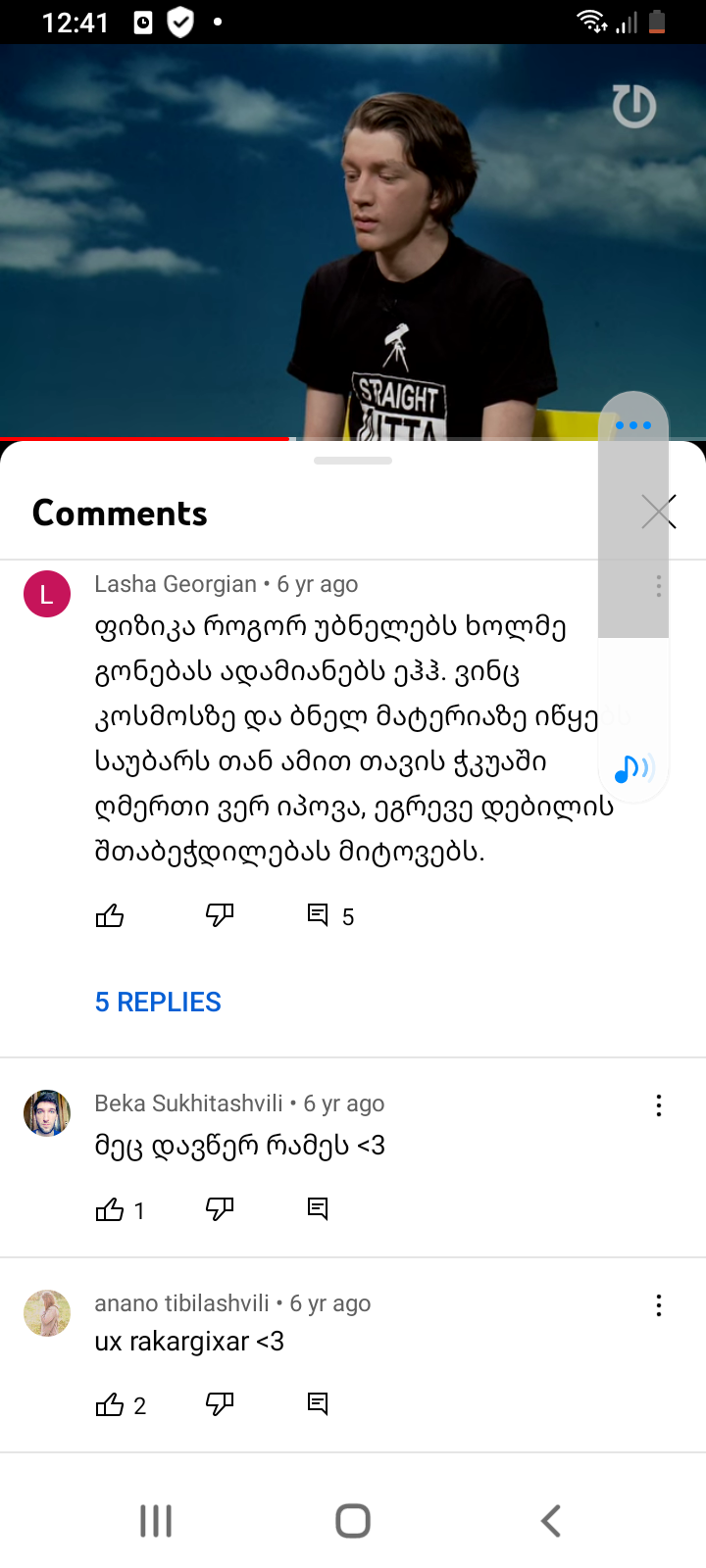Image resolution: width=706 pixels, height=1568 pixels.
Task: Expand the volume panel's three-dot options
Action: pos(633,425)
